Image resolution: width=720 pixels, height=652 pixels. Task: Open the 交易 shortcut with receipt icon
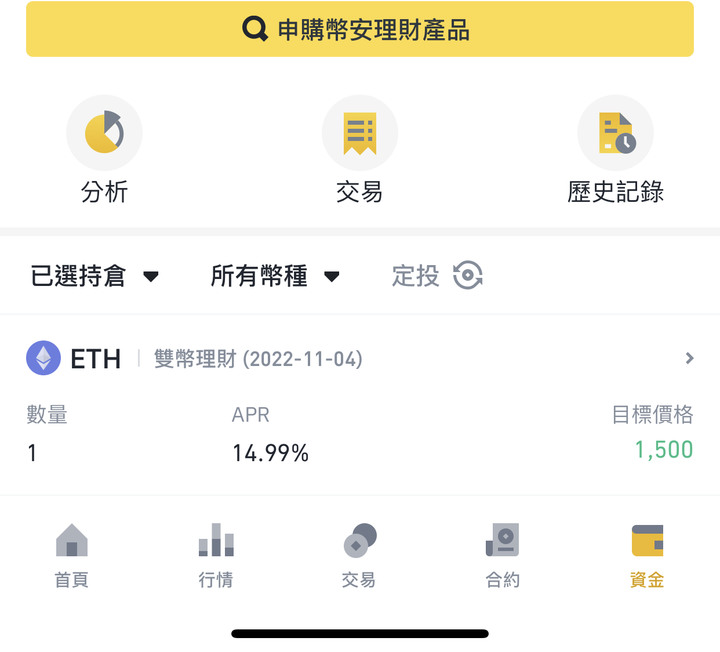click(360, 150)
